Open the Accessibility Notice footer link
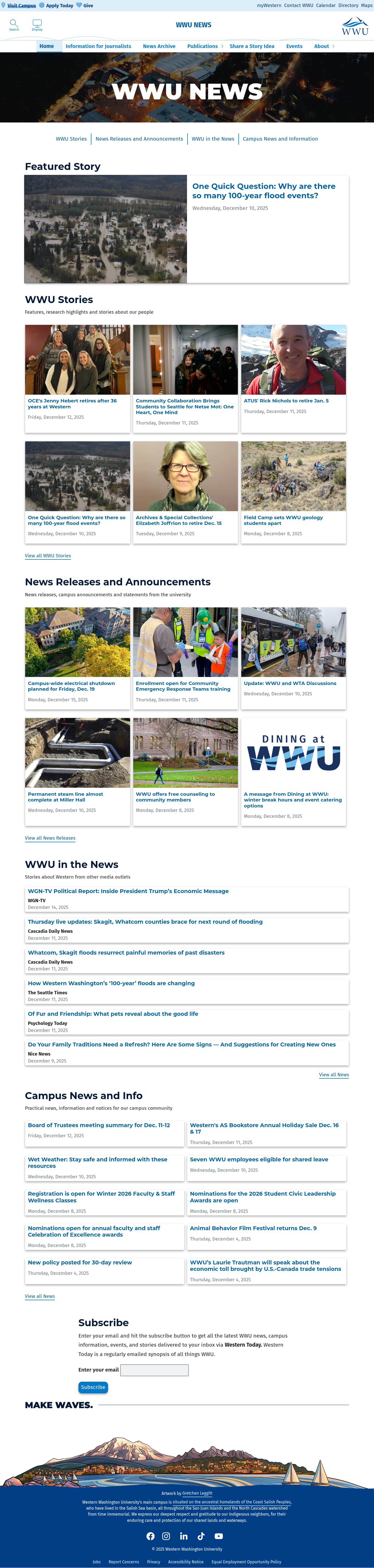This screenshot has width=374, height=1568. click(186, 1562)
